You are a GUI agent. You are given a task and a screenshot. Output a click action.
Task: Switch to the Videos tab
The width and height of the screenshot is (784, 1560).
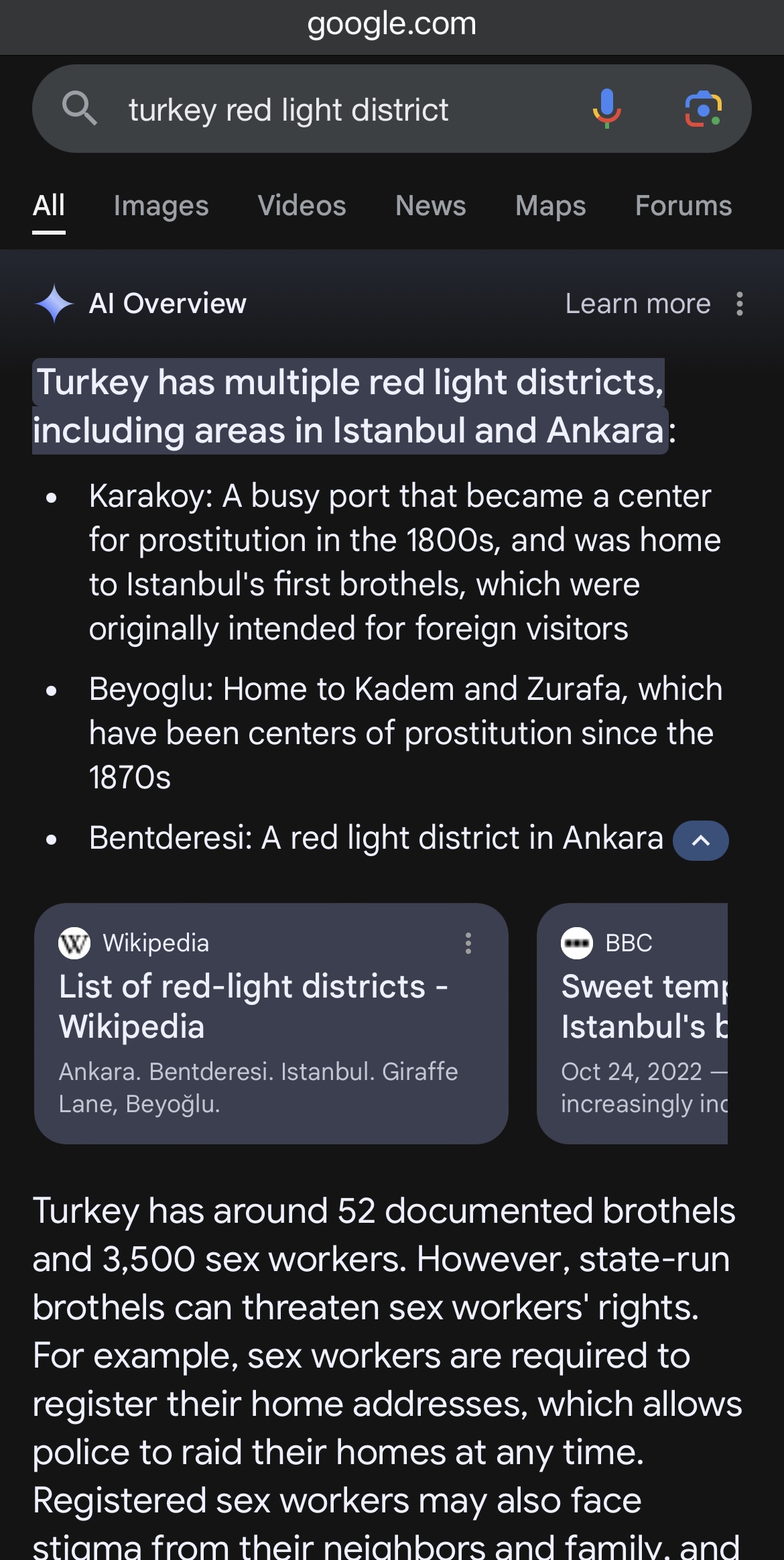(302, 206)
